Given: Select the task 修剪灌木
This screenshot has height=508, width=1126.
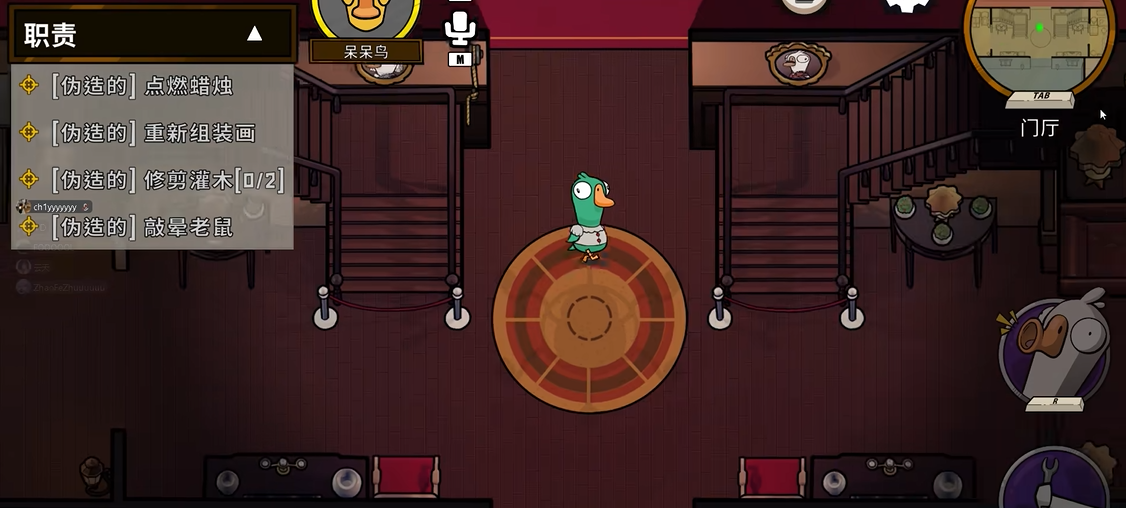Looking at the screenshot, I should click(166, 180).
